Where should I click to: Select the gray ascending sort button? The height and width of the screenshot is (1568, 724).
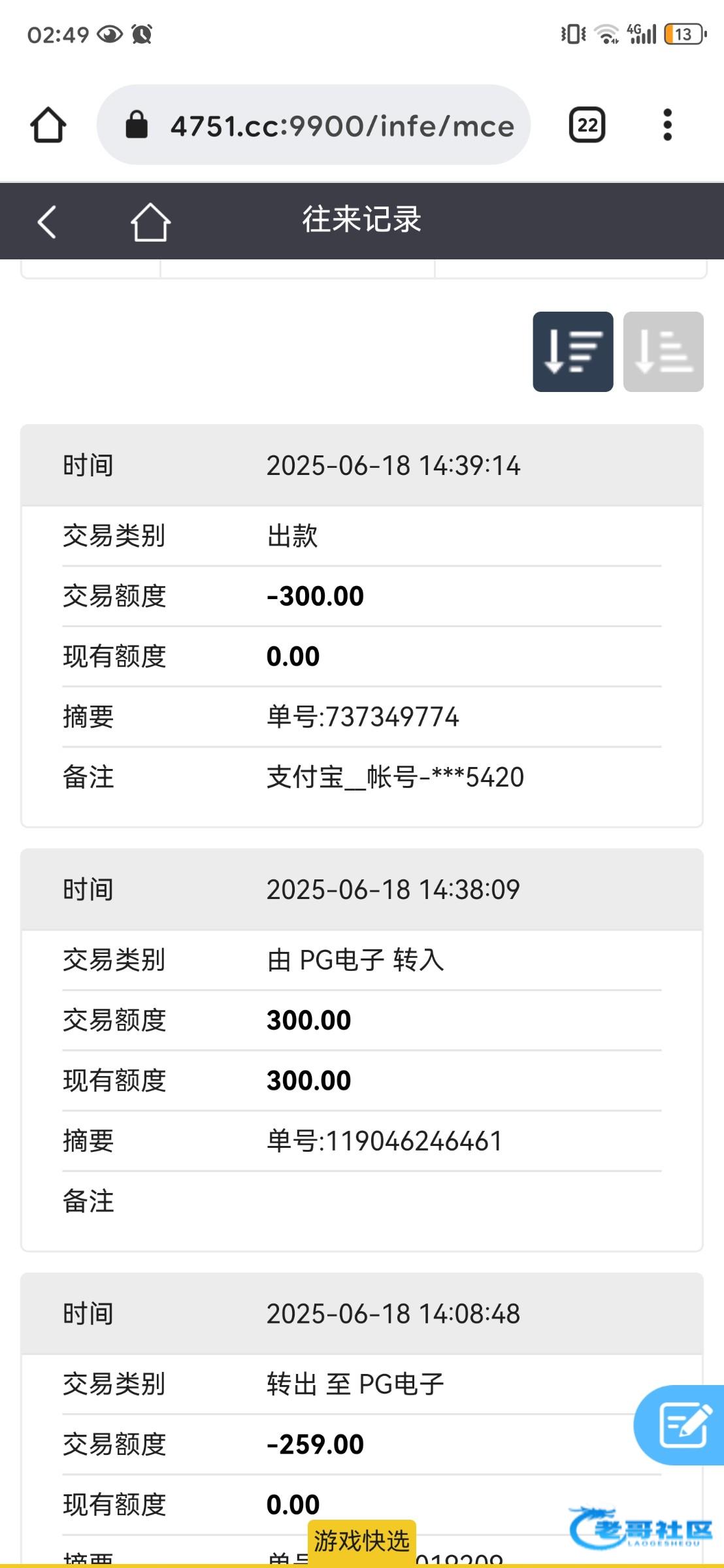[663, 351]
